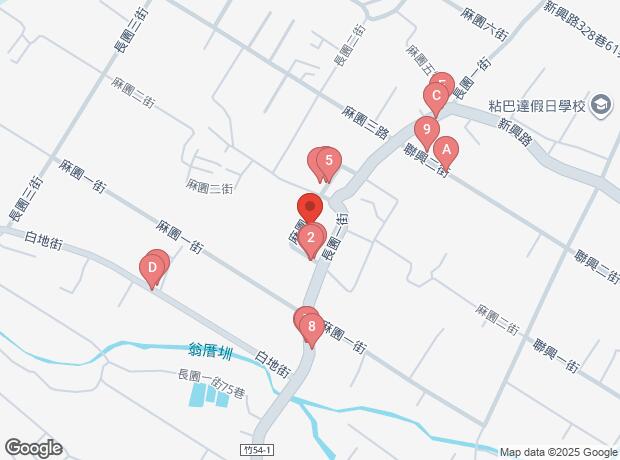Open the map pin labeled 8

pos(312,326)
